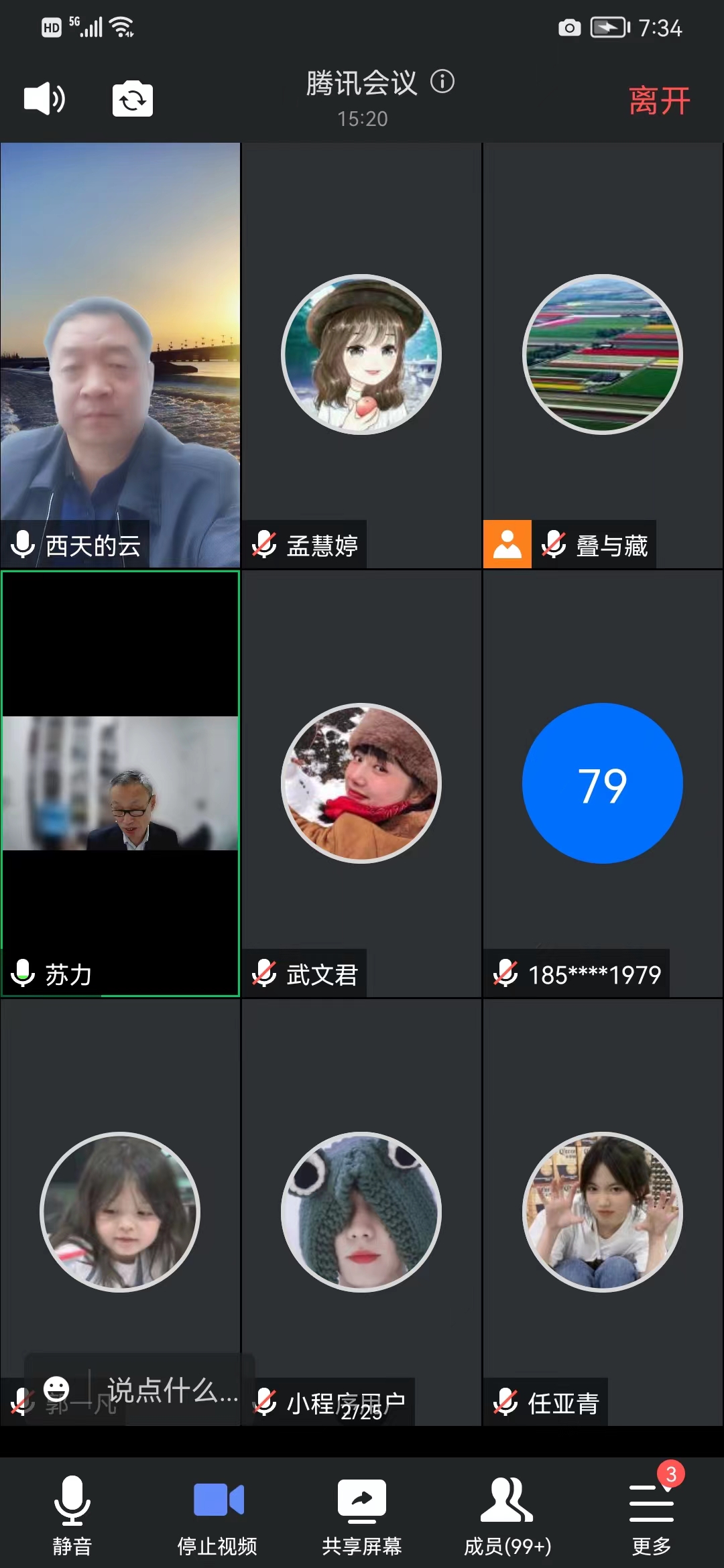Open the 小程序用户 participant tile
The height and width of the screenshot is (1568, 724).
(x=361, y=1212)
